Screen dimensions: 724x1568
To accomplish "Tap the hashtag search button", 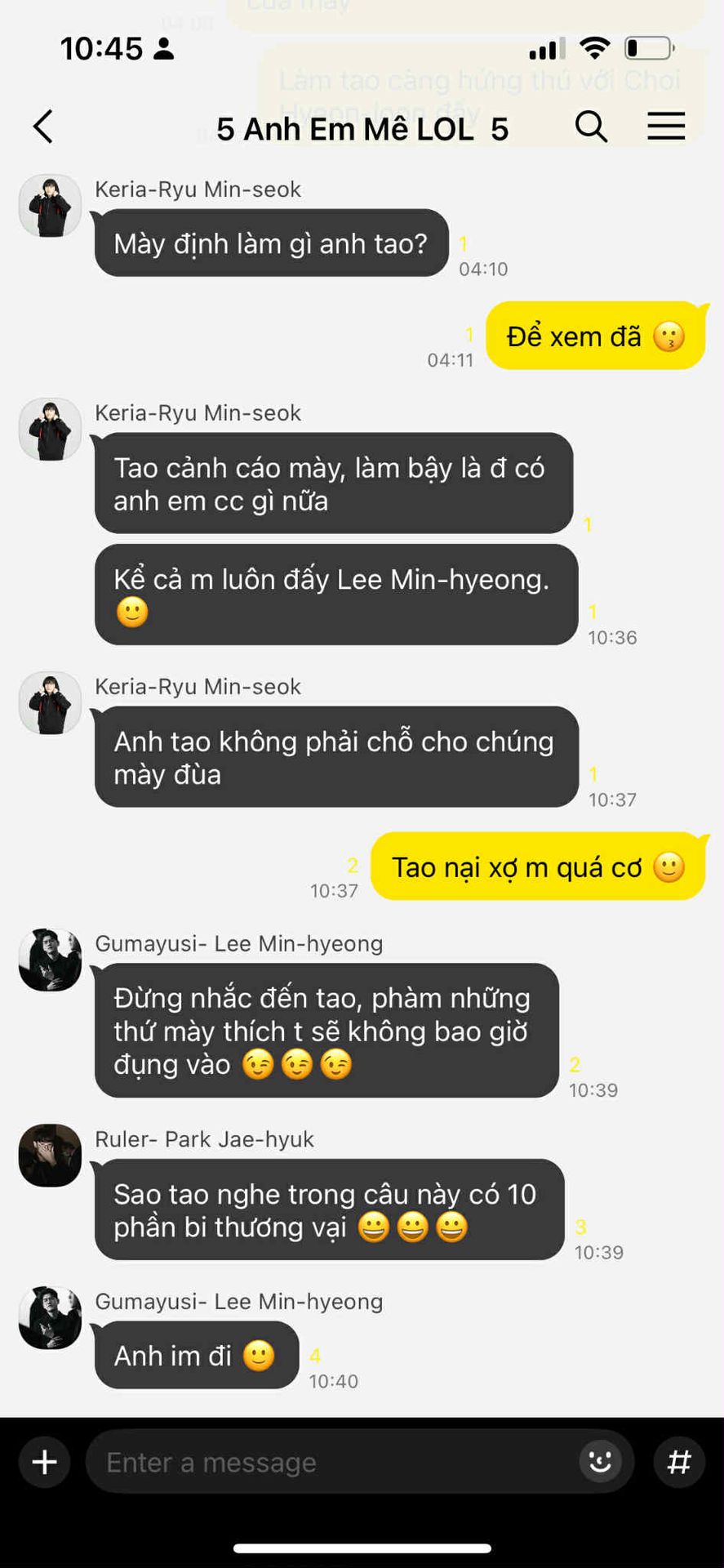I will 679,1462.
